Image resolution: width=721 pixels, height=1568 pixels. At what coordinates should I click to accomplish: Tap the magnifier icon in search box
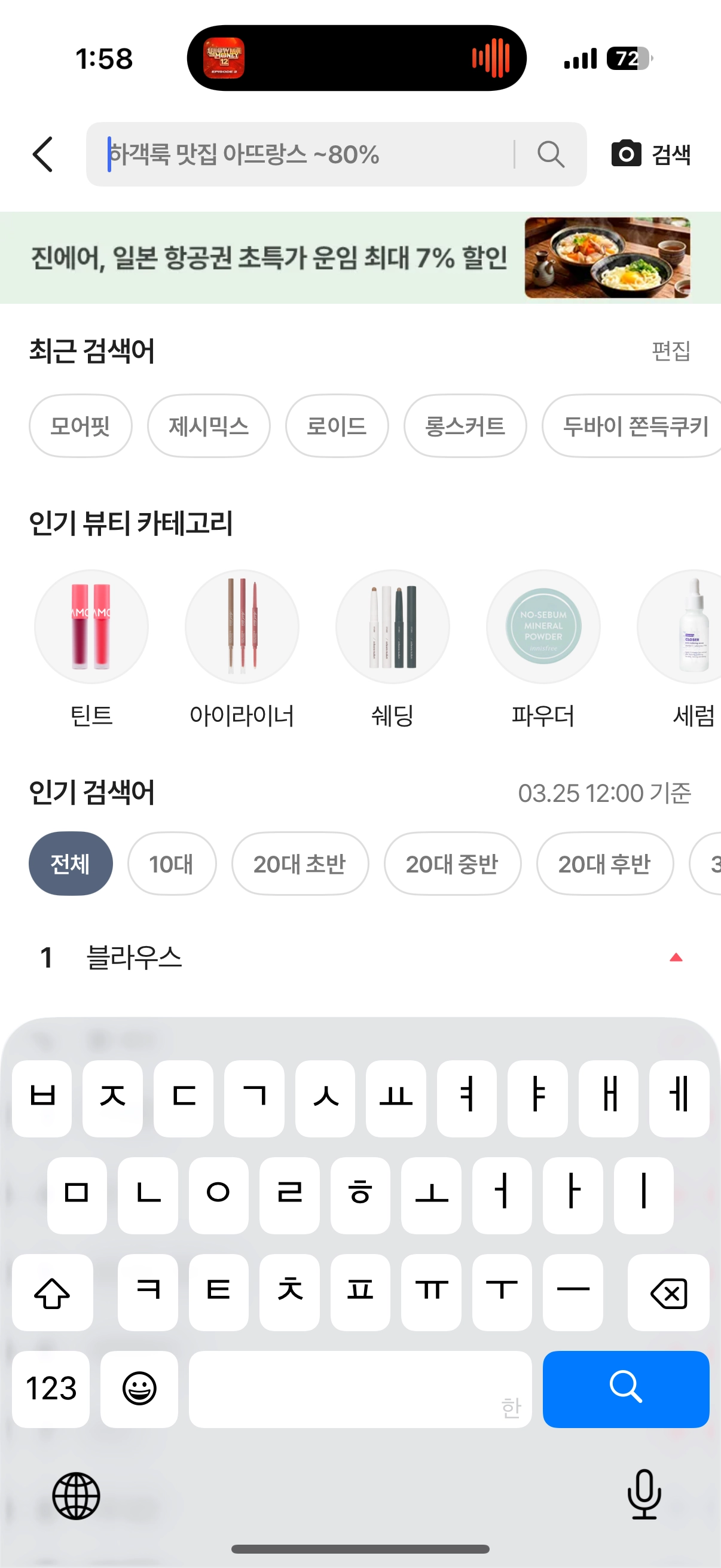coord(551,154)
